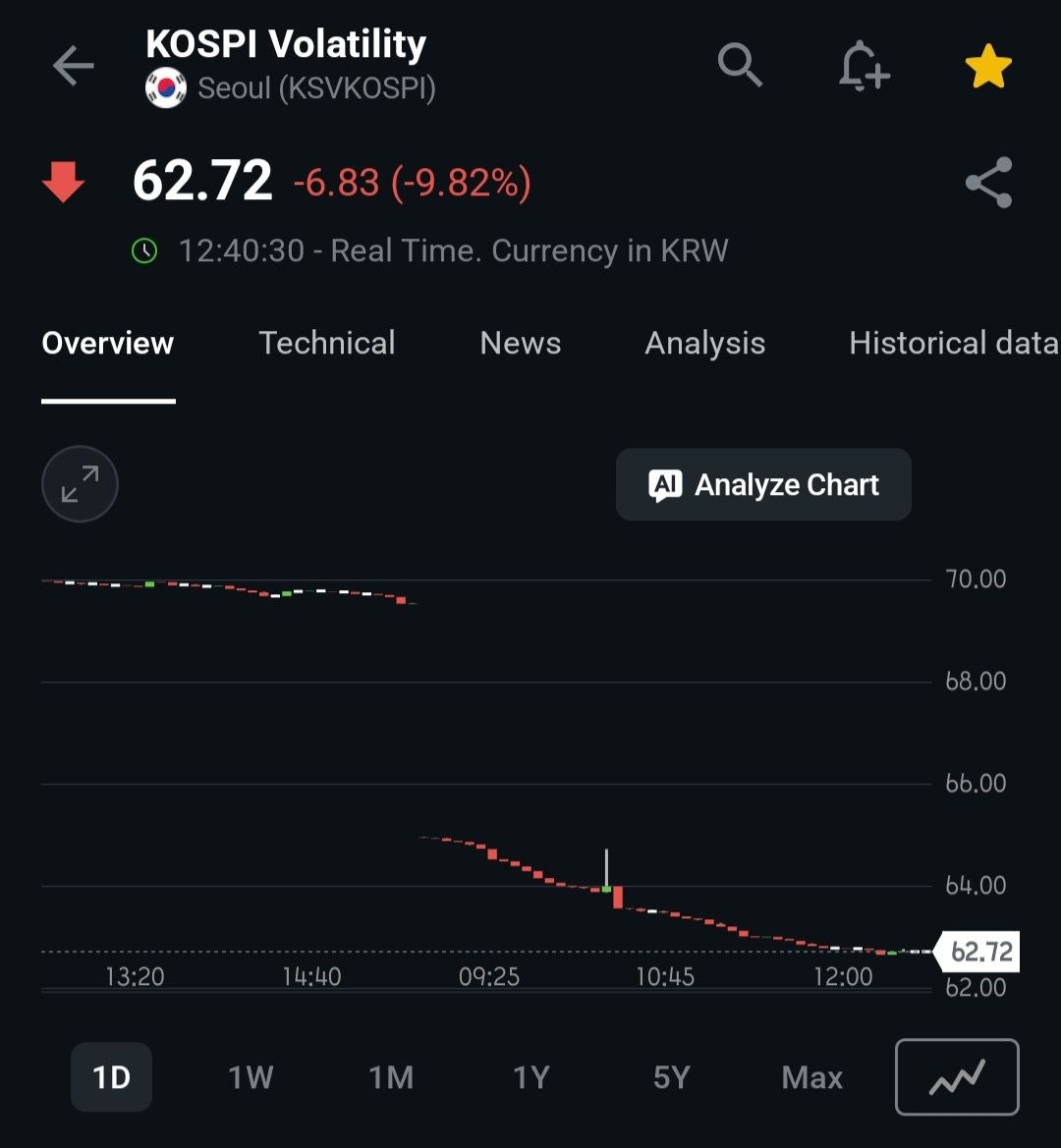
Task: Select the Overview tab
Action: 108,344
